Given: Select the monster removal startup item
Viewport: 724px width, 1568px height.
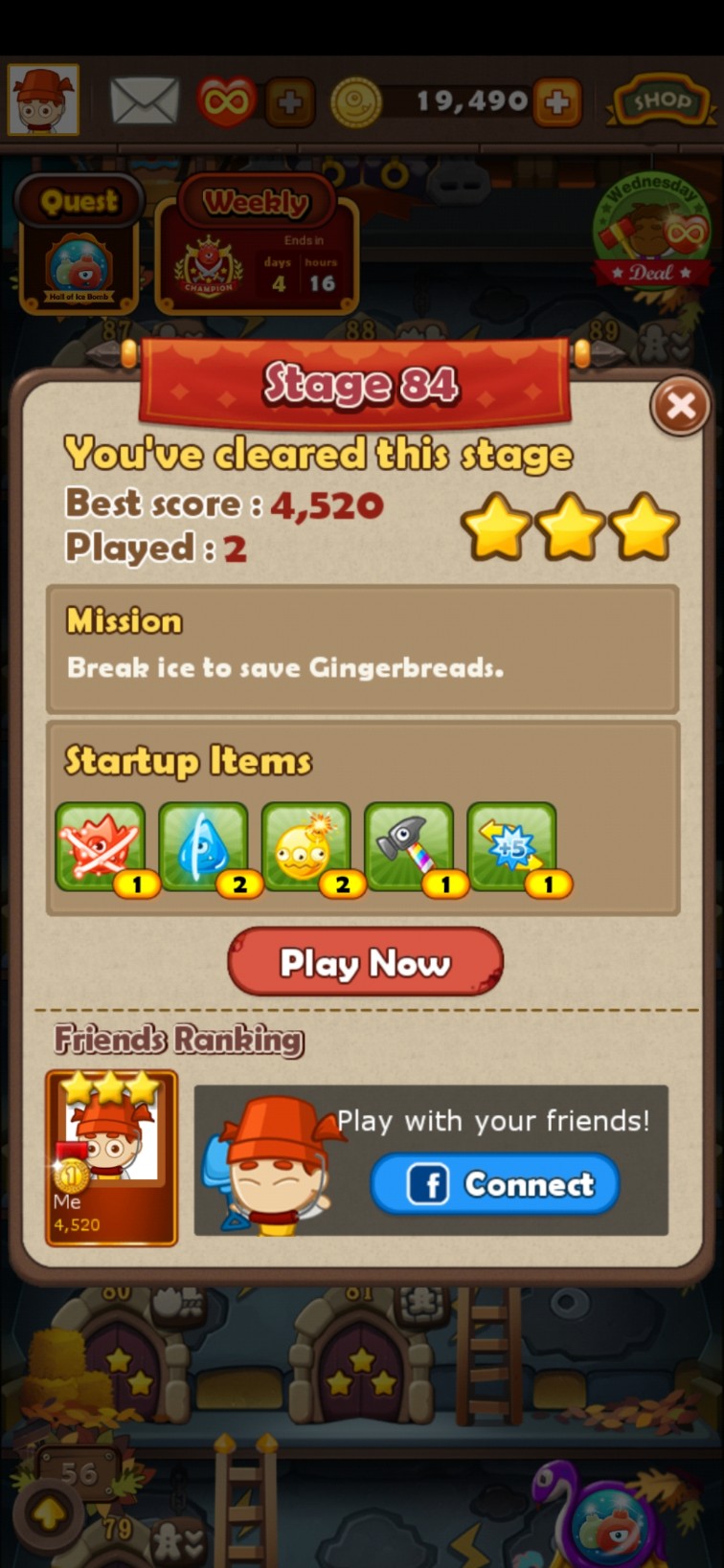Looking at the screenshot, I should click(x=101, y=848).
